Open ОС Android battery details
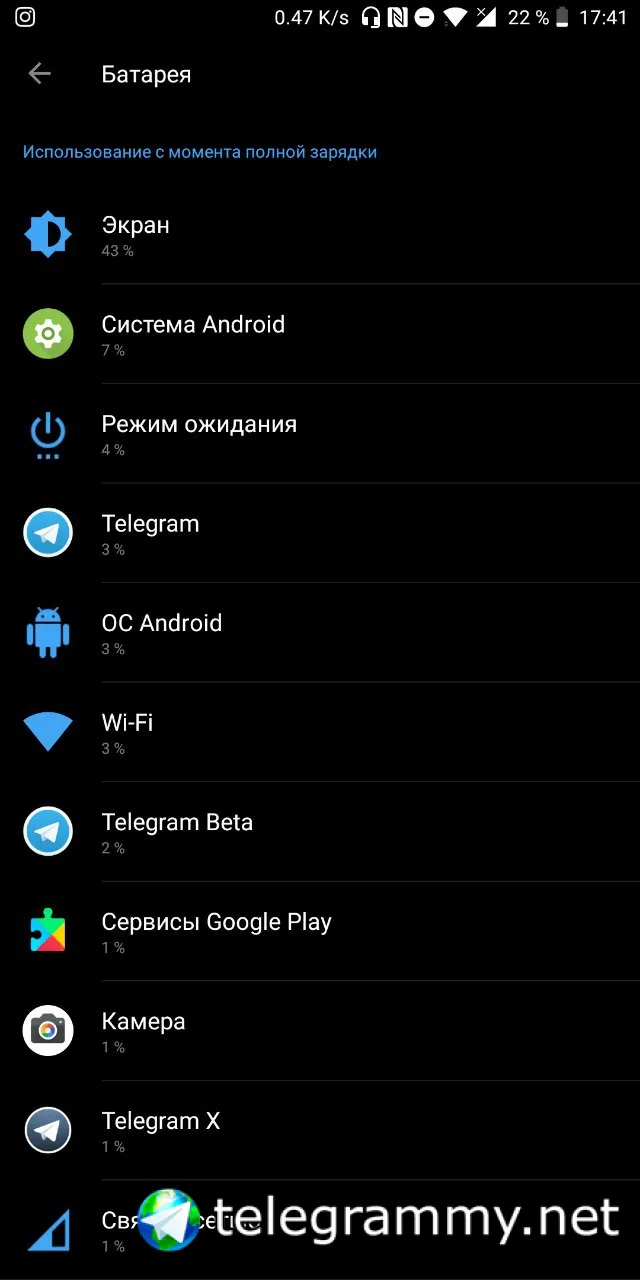Viewport: 640px width, 1280px height. [x=320, y=633]
